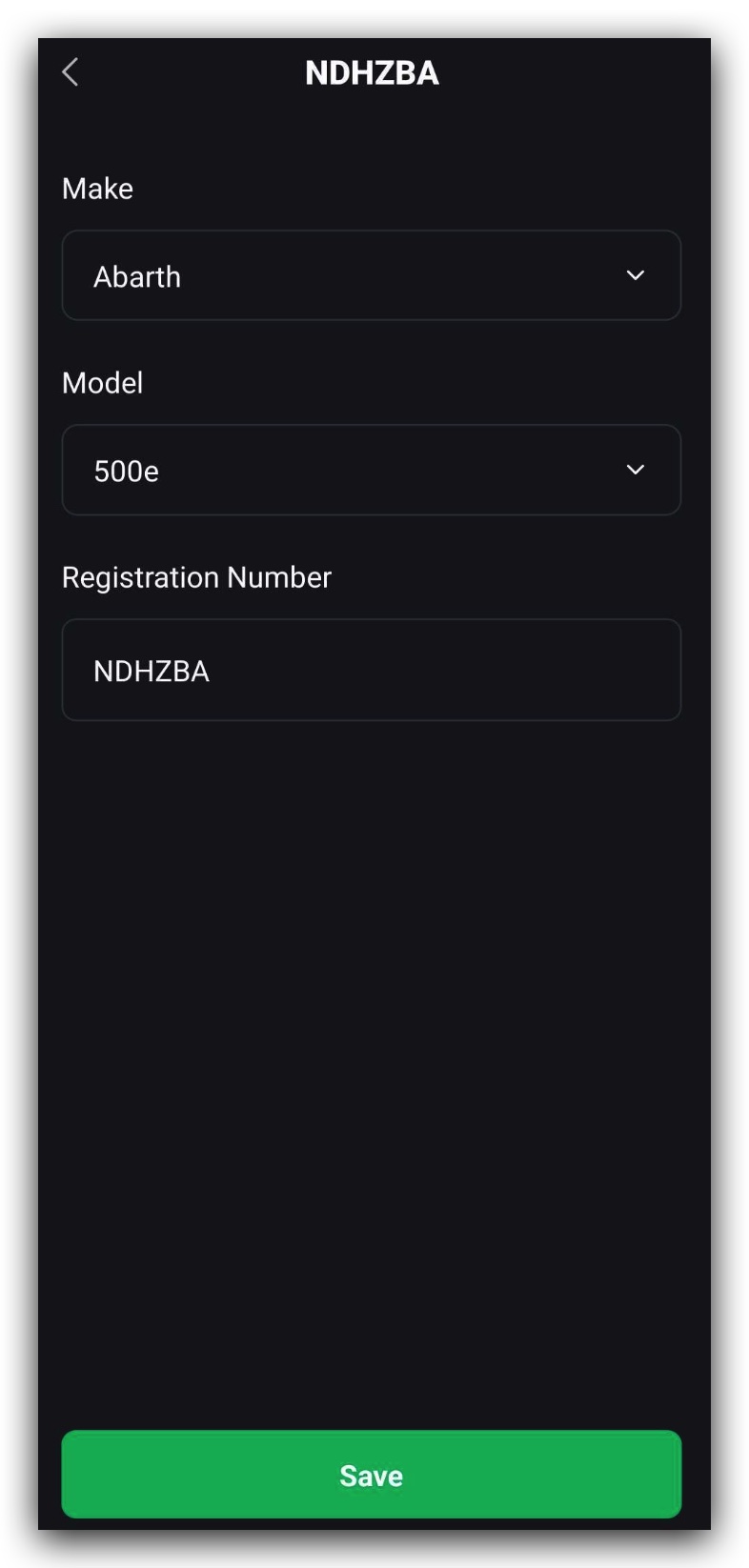Viewport: 749px width, 1568px height.
Task: Open the Make dropdown showing Abarth
Action: point(371,276)
